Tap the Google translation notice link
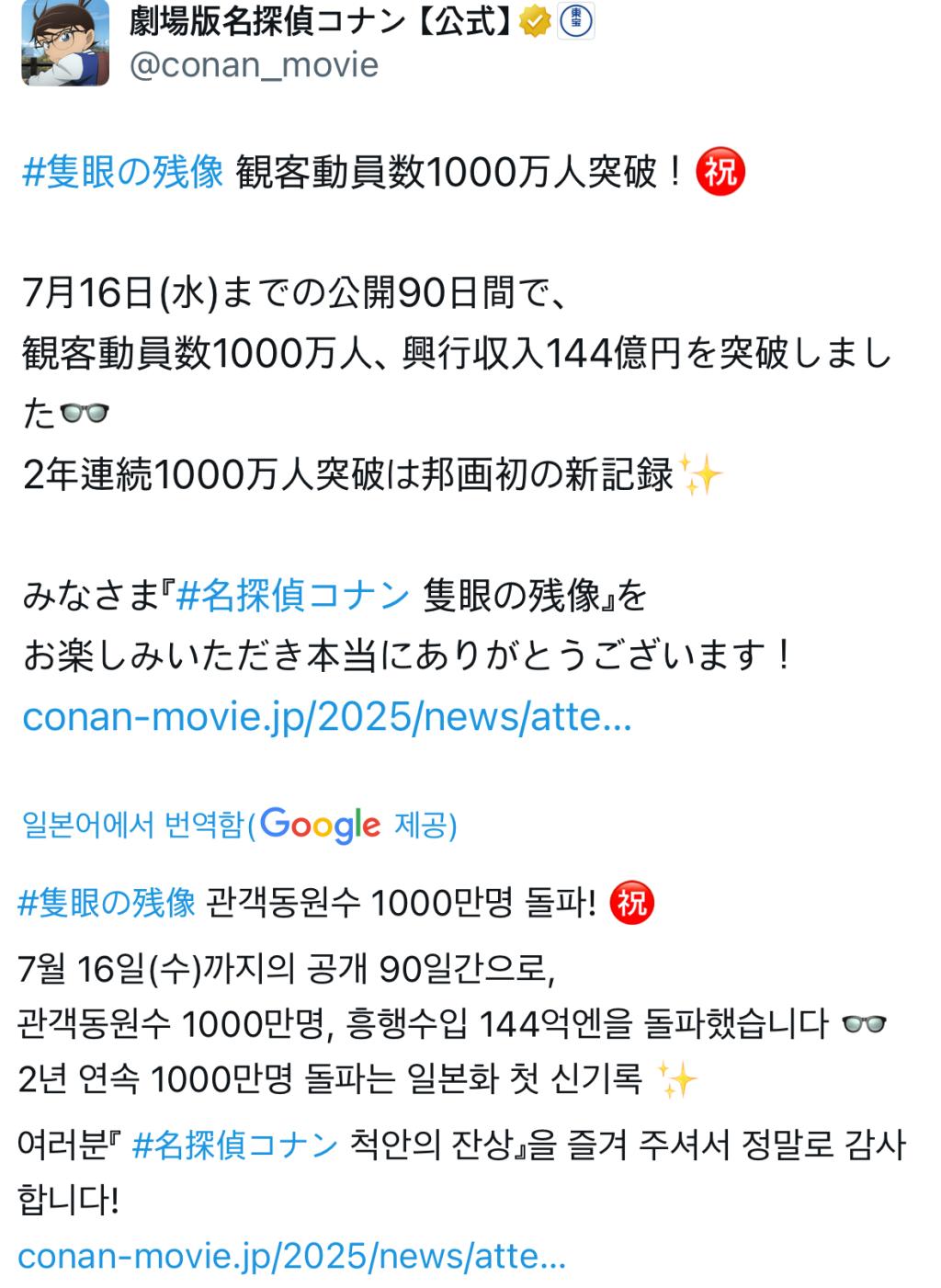This screenshot has width=941, height=1288. click(x=239, y=824)
